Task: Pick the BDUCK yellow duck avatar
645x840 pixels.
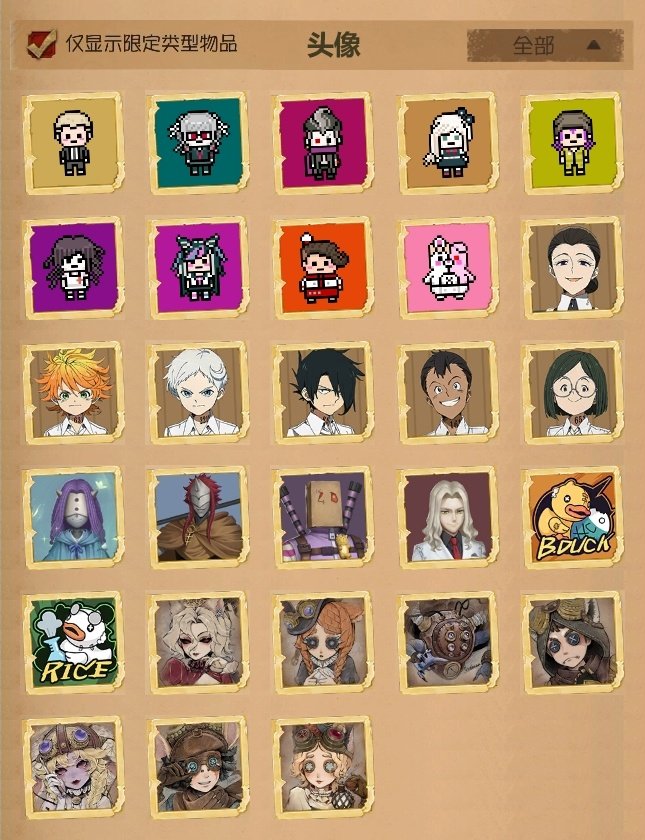Action: tap(573, 517)
